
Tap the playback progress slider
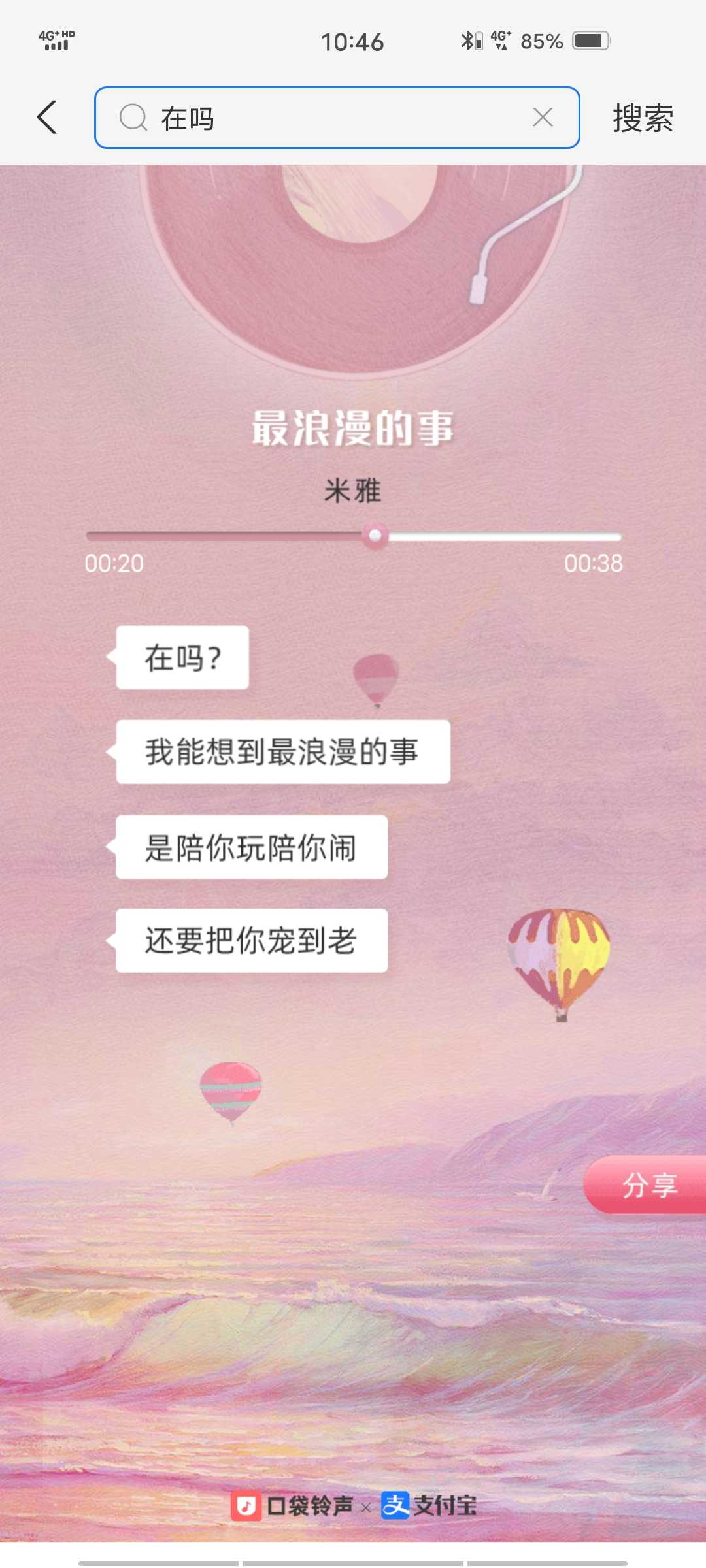(354, 536)
